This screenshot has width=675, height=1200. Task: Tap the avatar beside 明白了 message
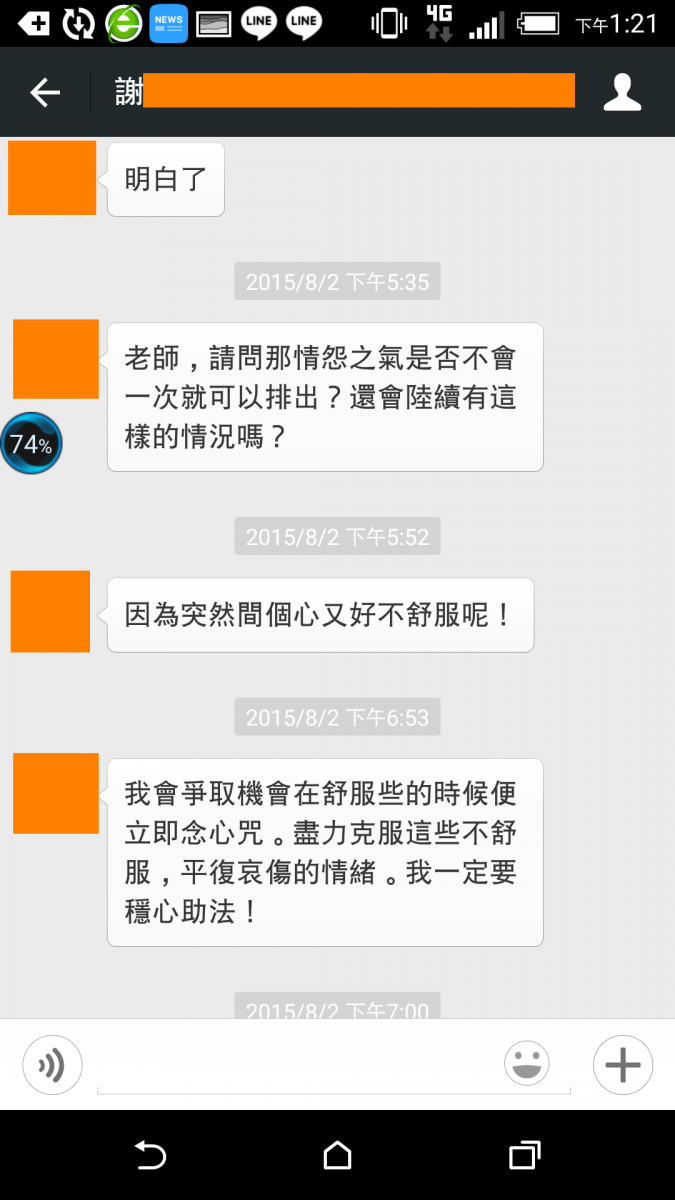[x=52, y=178]
